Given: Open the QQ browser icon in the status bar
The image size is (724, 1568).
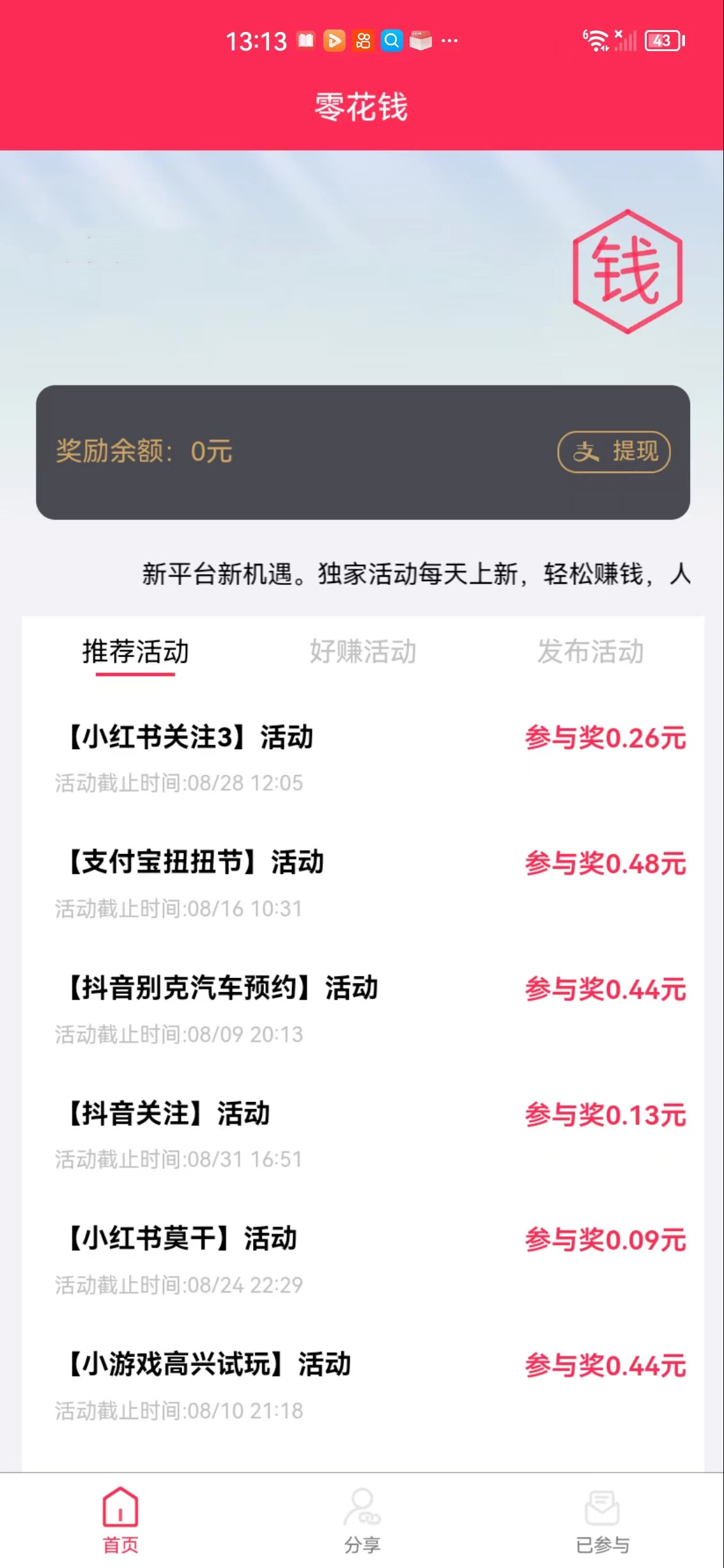Looking at the screenshot, I should (392, 41).
